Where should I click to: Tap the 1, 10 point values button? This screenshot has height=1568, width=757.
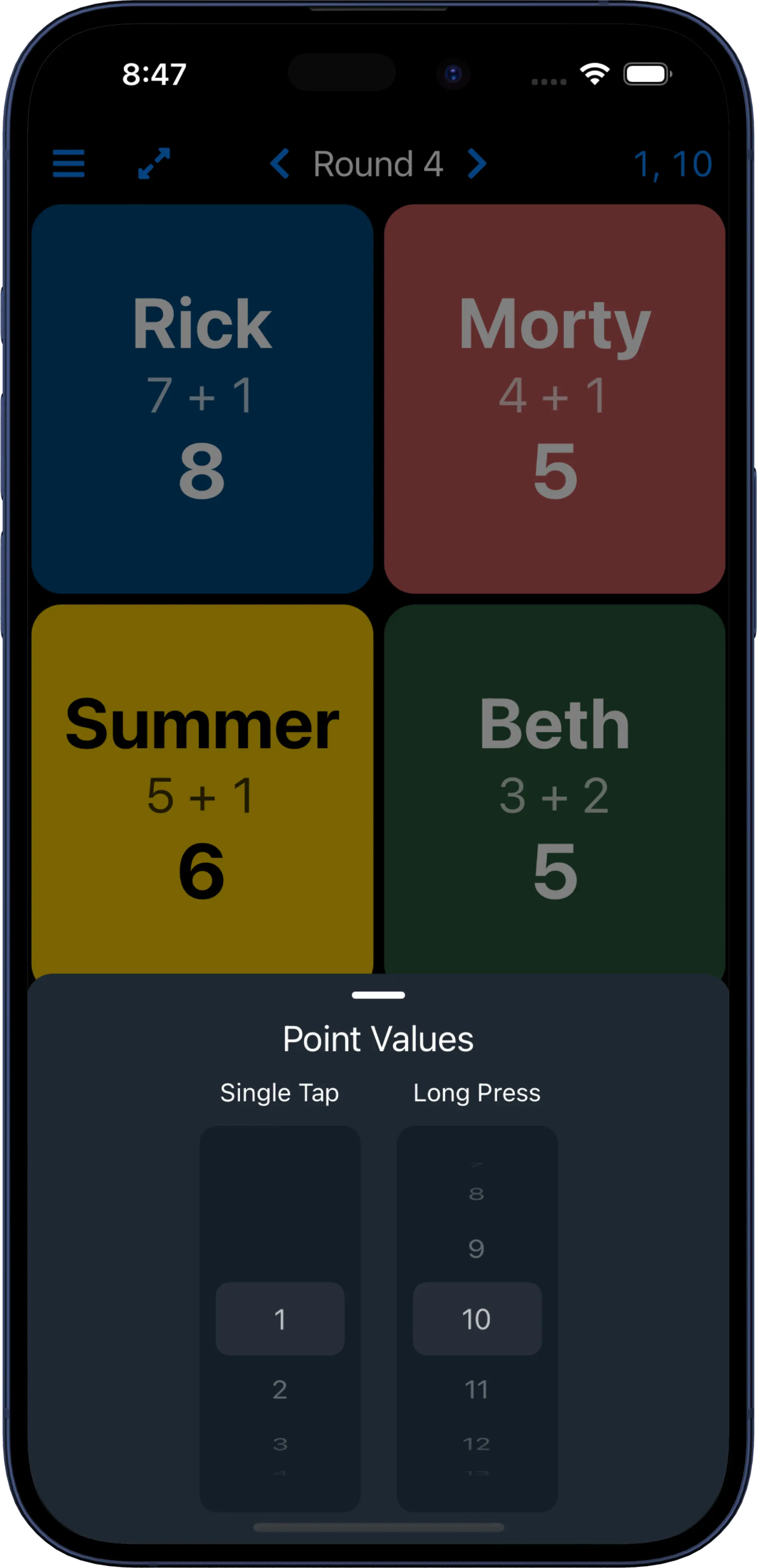click(672, 164)
